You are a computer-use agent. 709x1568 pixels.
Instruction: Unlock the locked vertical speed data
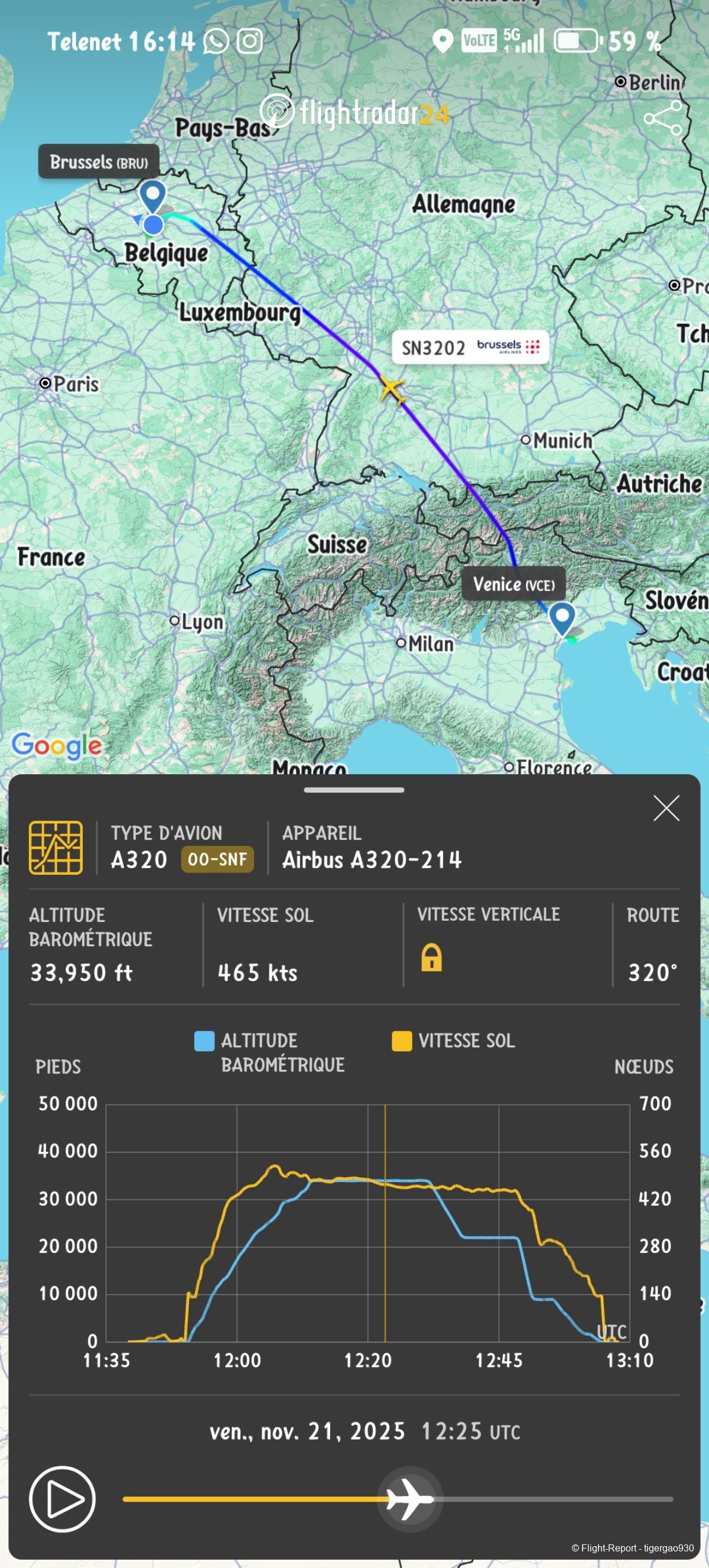tap(431, 957)
